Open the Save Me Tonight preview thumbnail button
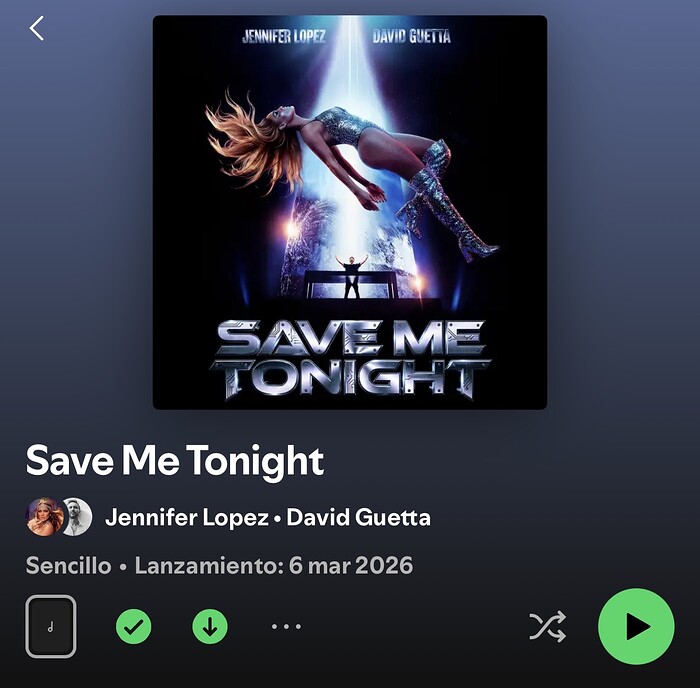 (51, 627)
